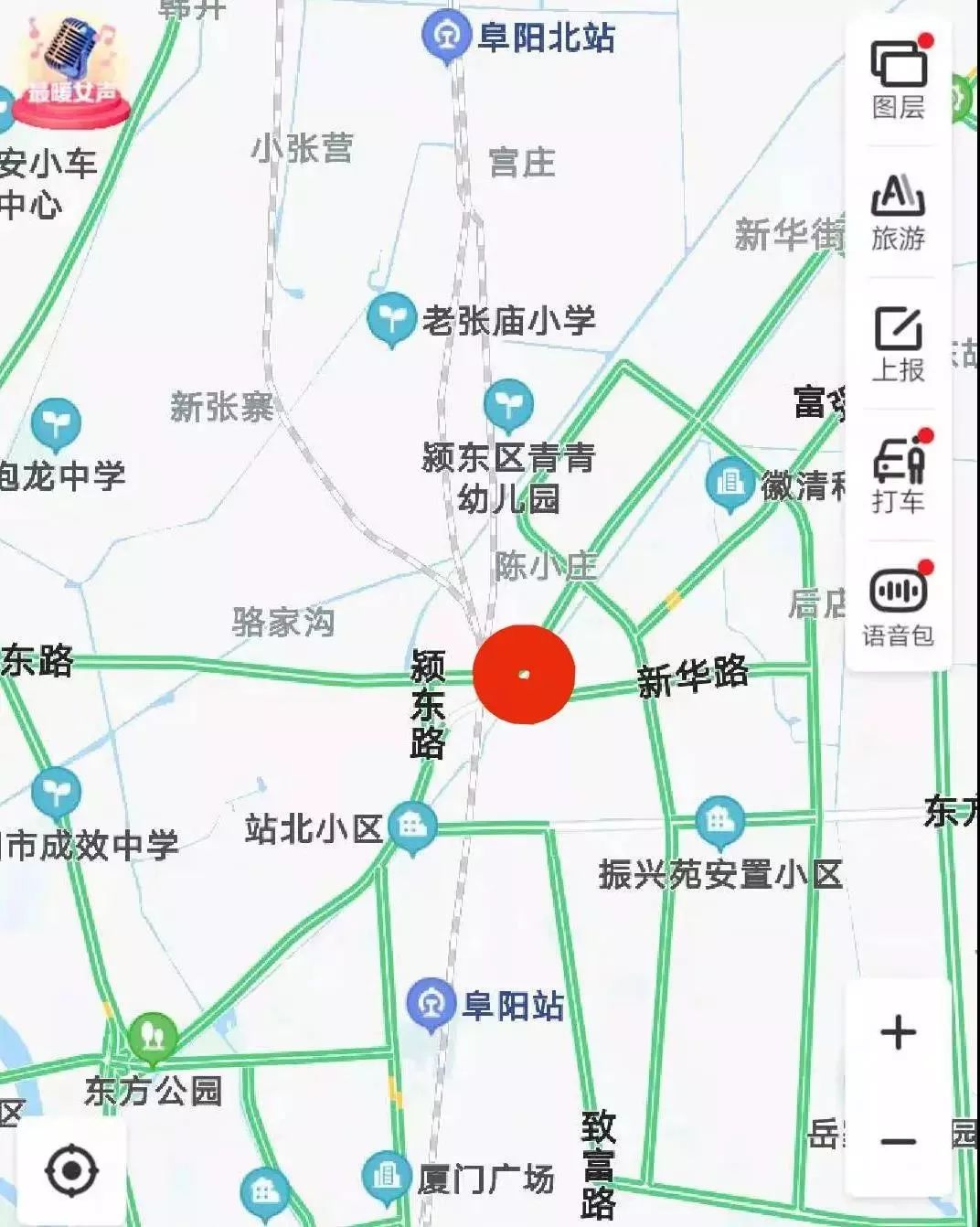Viewport: 980px width, 1227px height.
Task: Select the 站北小区 residential marker
Action: [x=412, y=826]
